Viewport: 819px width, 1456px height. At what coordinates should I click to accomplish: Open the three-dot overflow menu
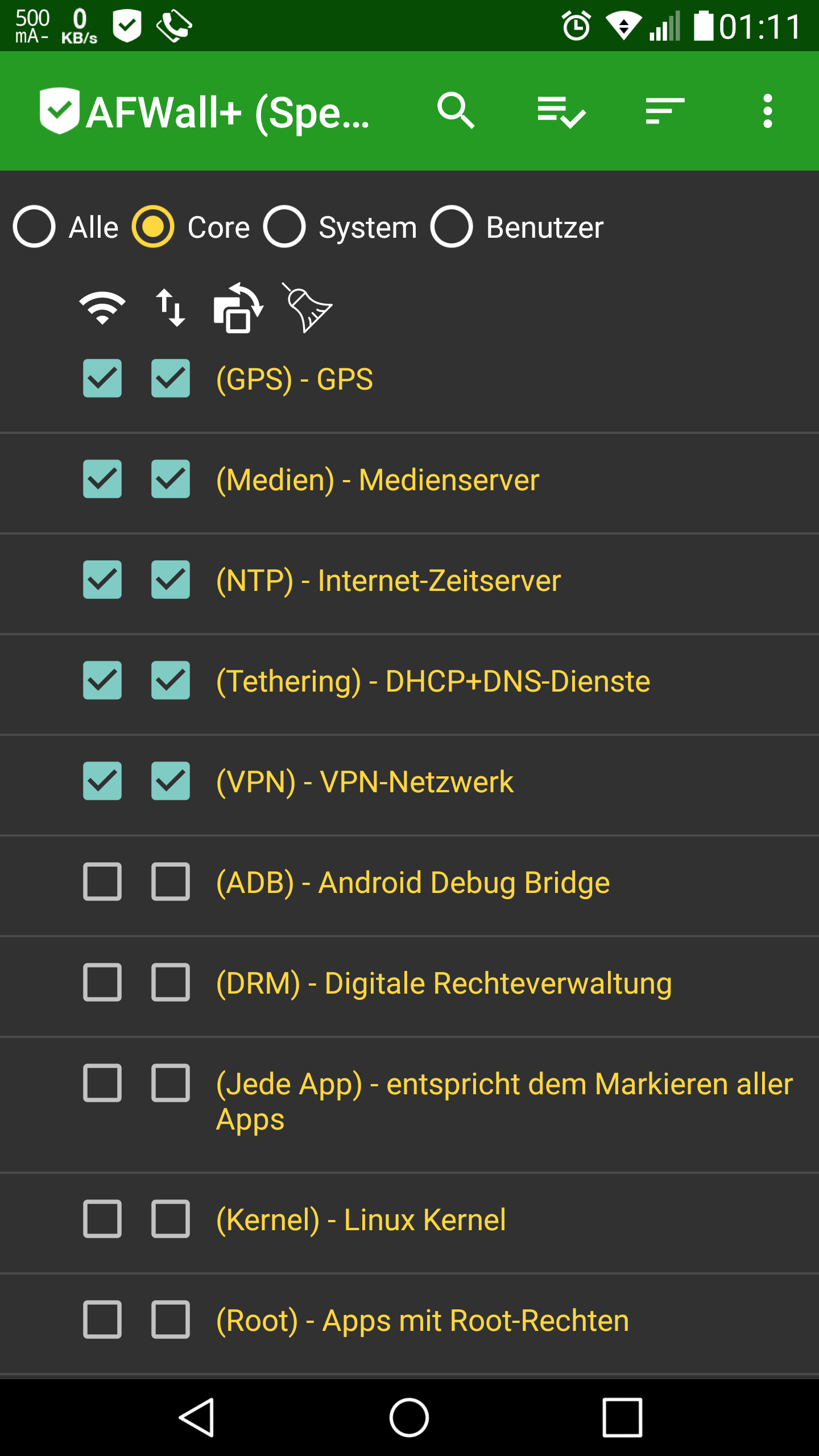click(767, 111)
